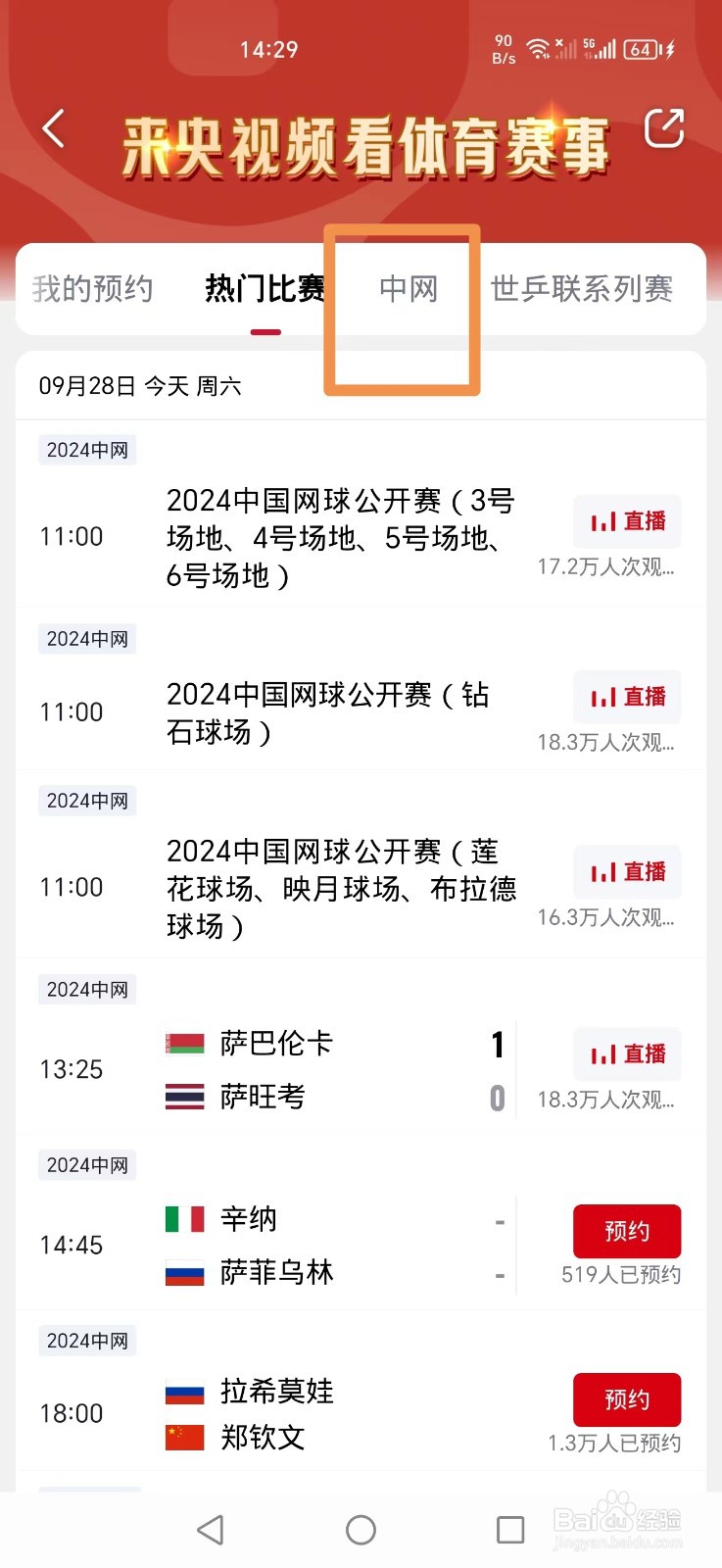Image resolution: width=722 pixels, height=1568 pixels.
Task: Reserve the 辛纳 vs 萨菲乌林 match
Action: click(627, 1231)
